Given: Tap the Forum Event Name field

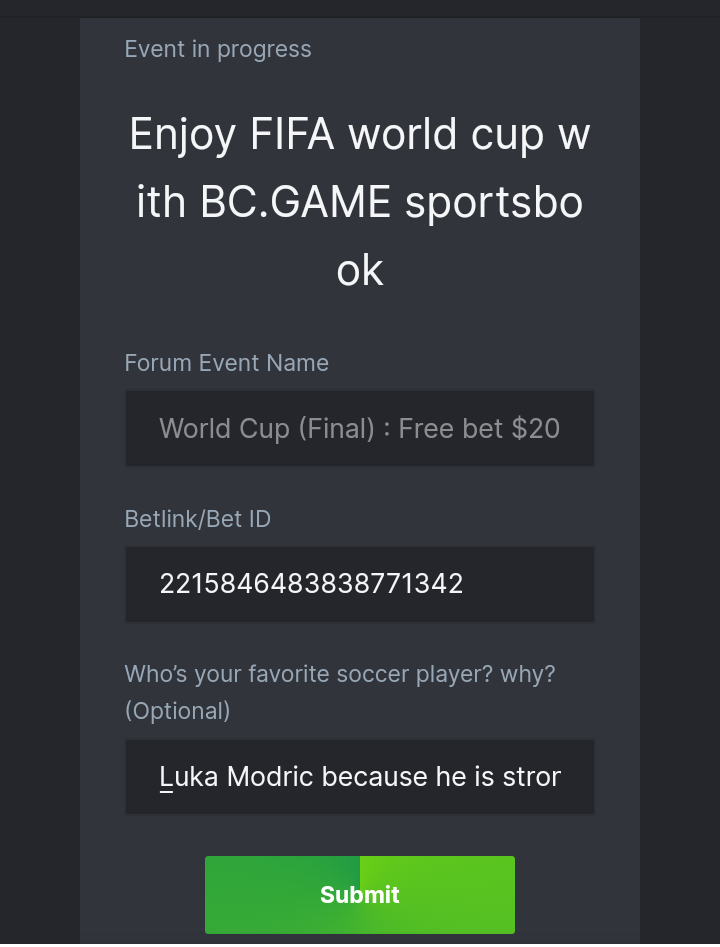Looking at the screenshot, I should (x=359, y=429).
